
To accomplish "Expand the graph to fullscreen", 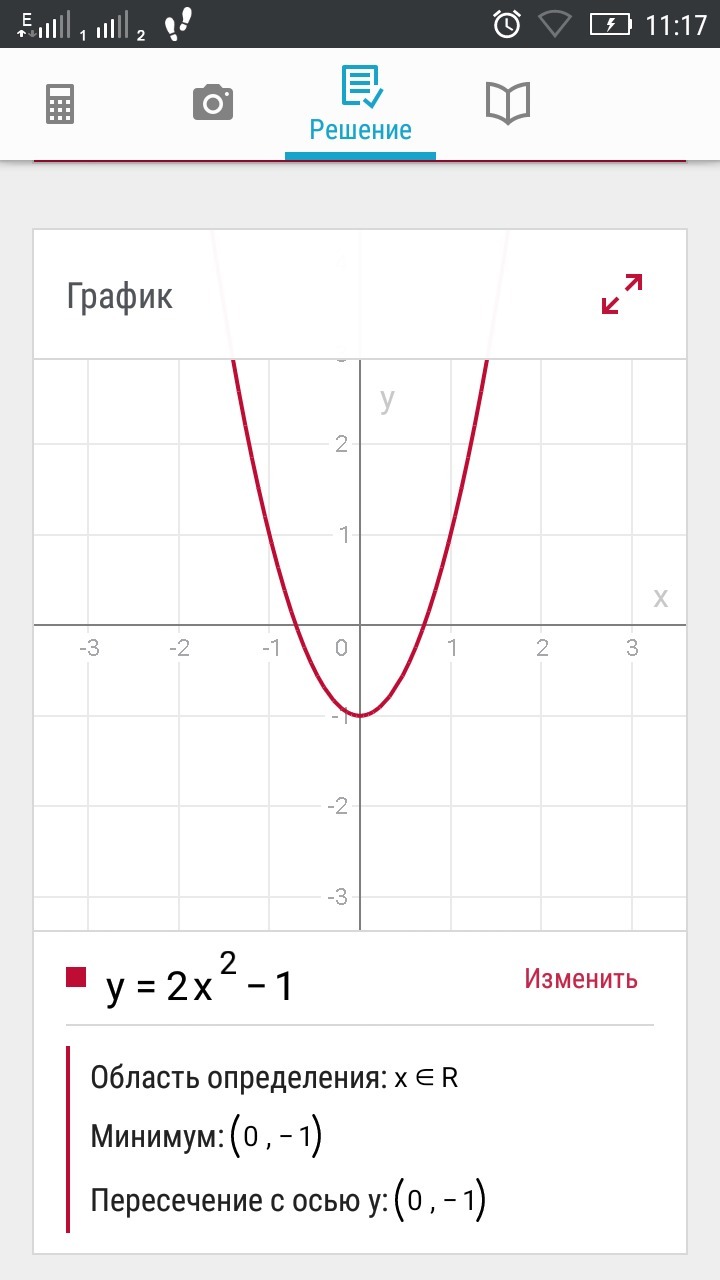I will click(x=621, y=294).
